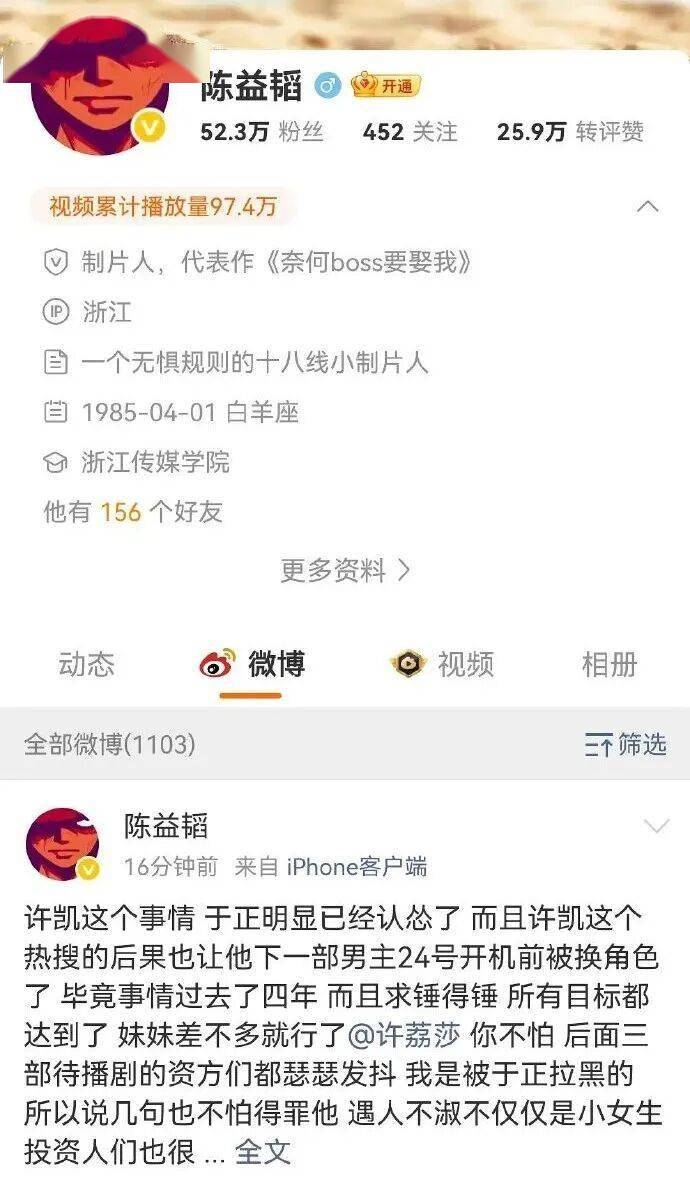Open the 筛选 filter option

point(626,744)
